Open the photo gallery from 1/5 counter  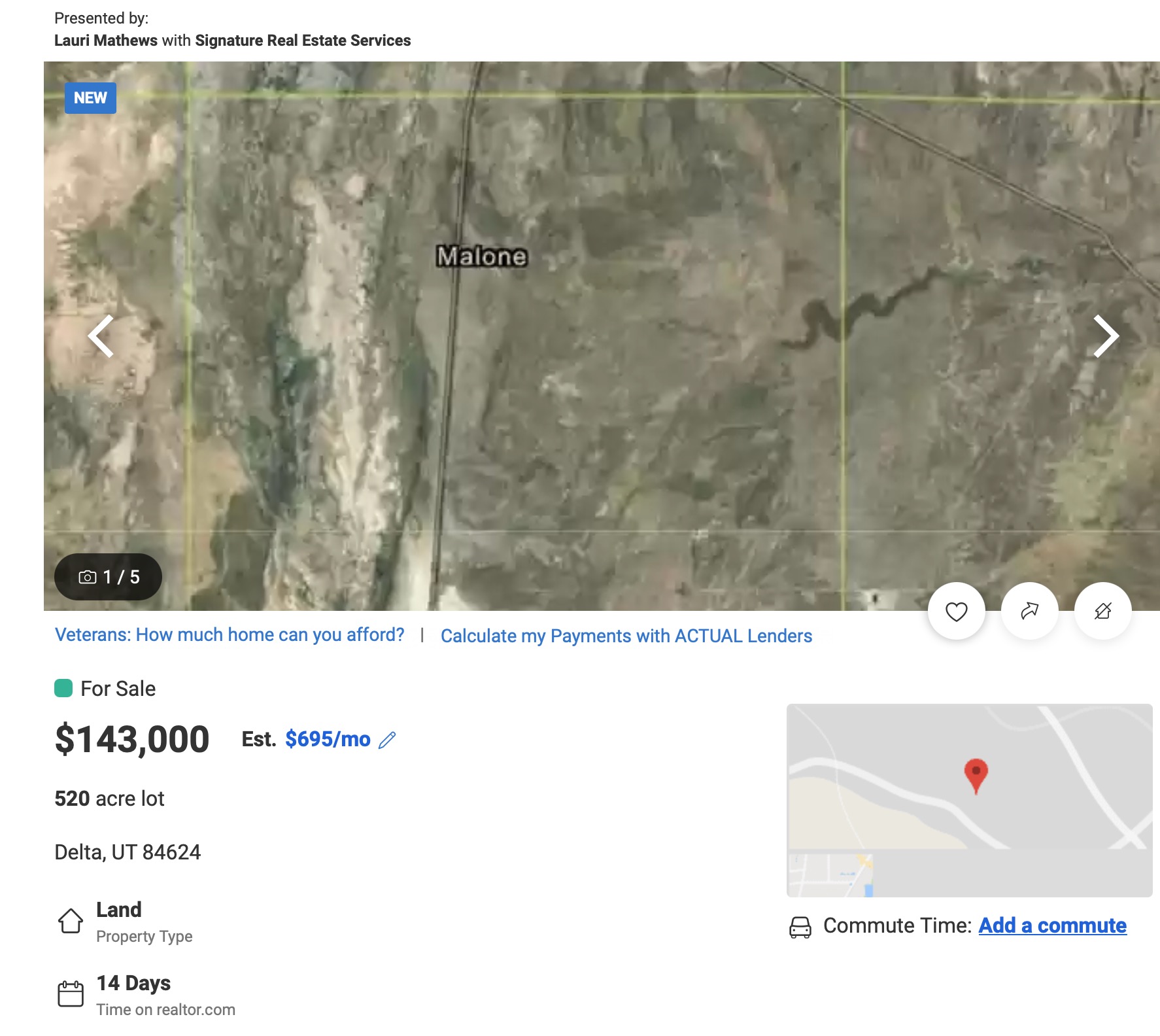(108, 577)
